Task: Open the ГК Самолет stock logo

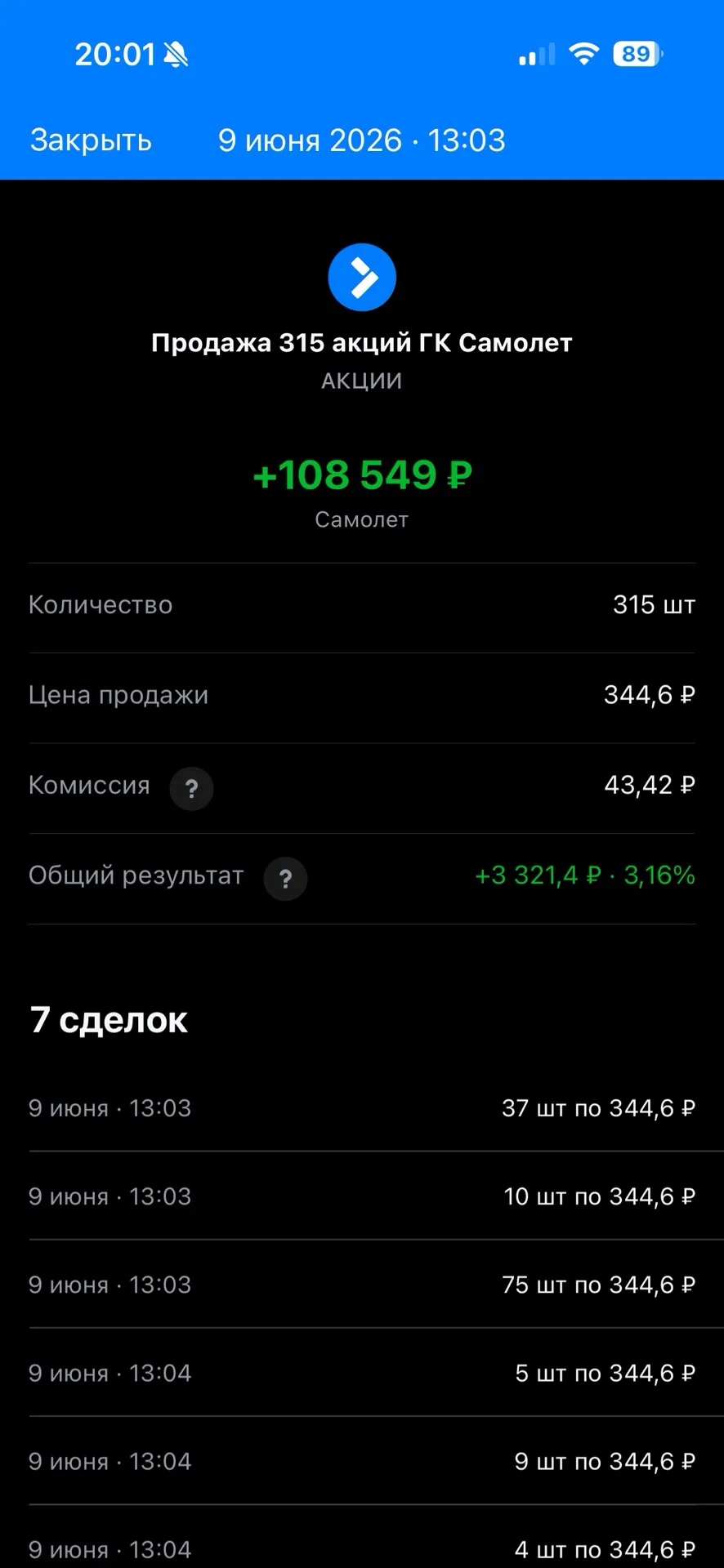Action: [362, 277]
